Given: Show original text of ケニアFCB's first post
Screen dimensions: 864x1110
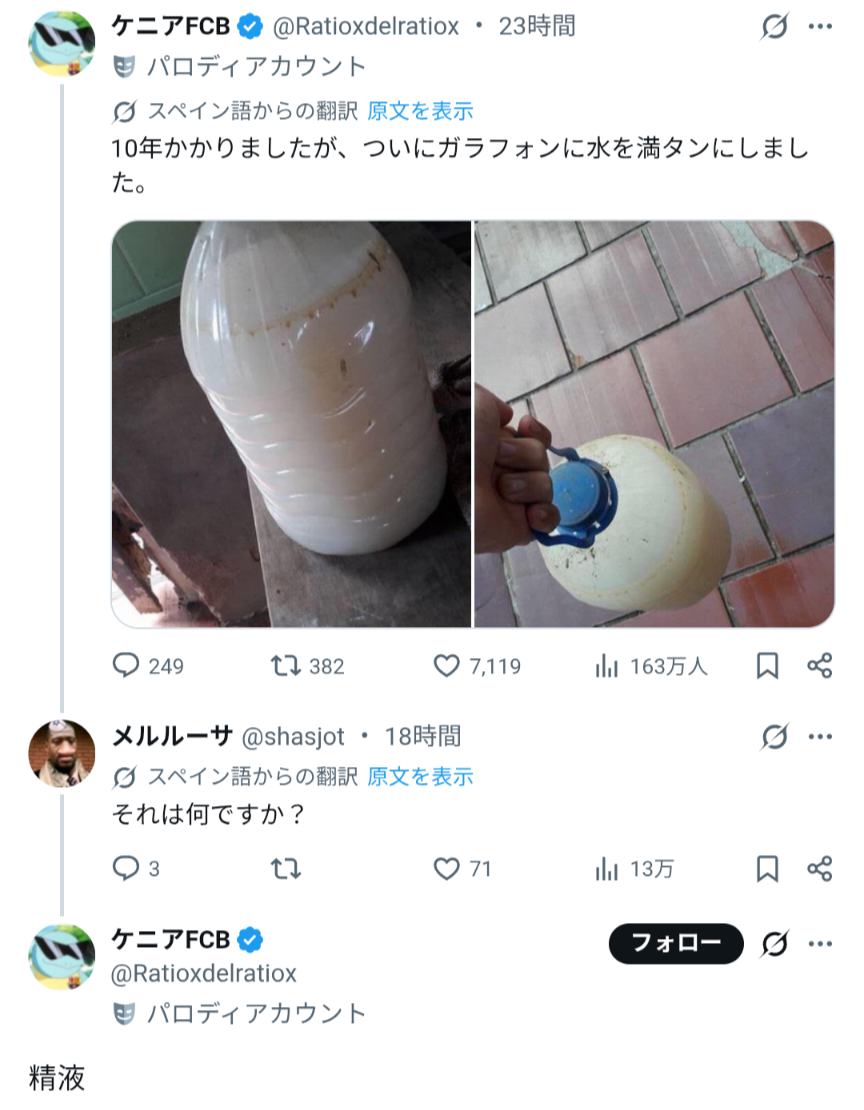Looking at the screenshot, I should pyautogui.click(x=420, y=111).
